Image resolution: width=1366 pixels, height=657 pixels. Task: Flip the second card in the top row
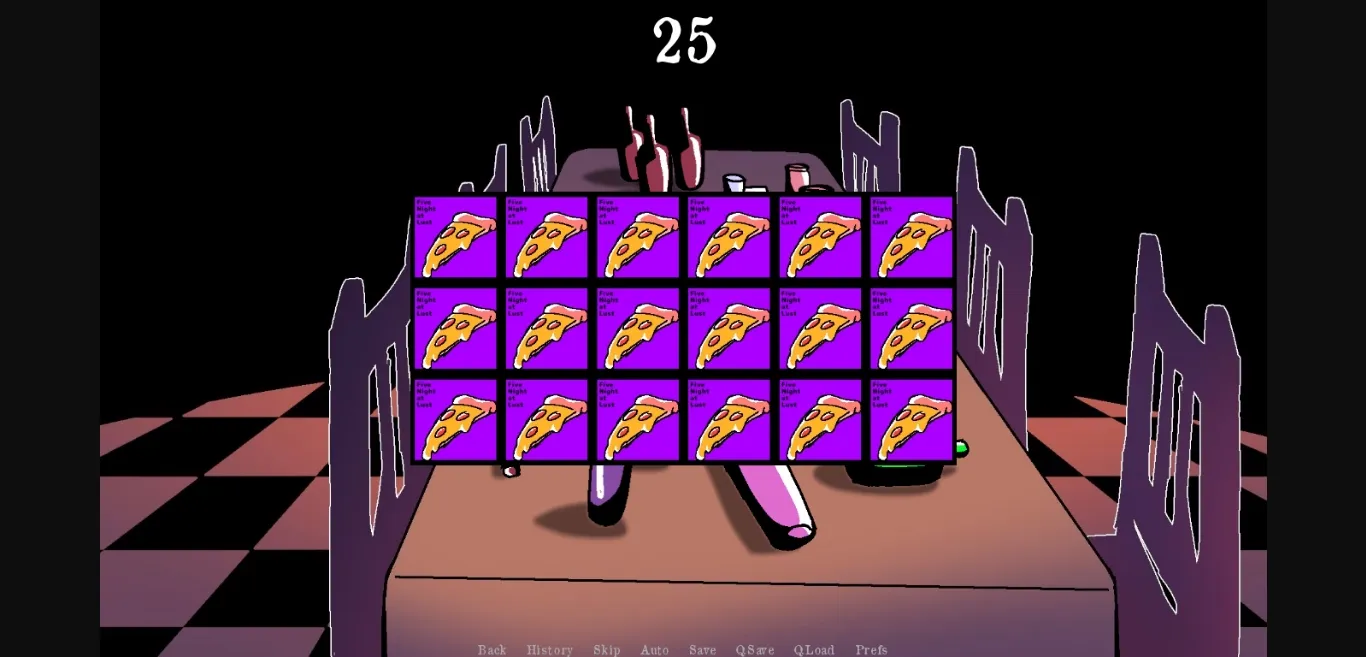pos(547,237)
